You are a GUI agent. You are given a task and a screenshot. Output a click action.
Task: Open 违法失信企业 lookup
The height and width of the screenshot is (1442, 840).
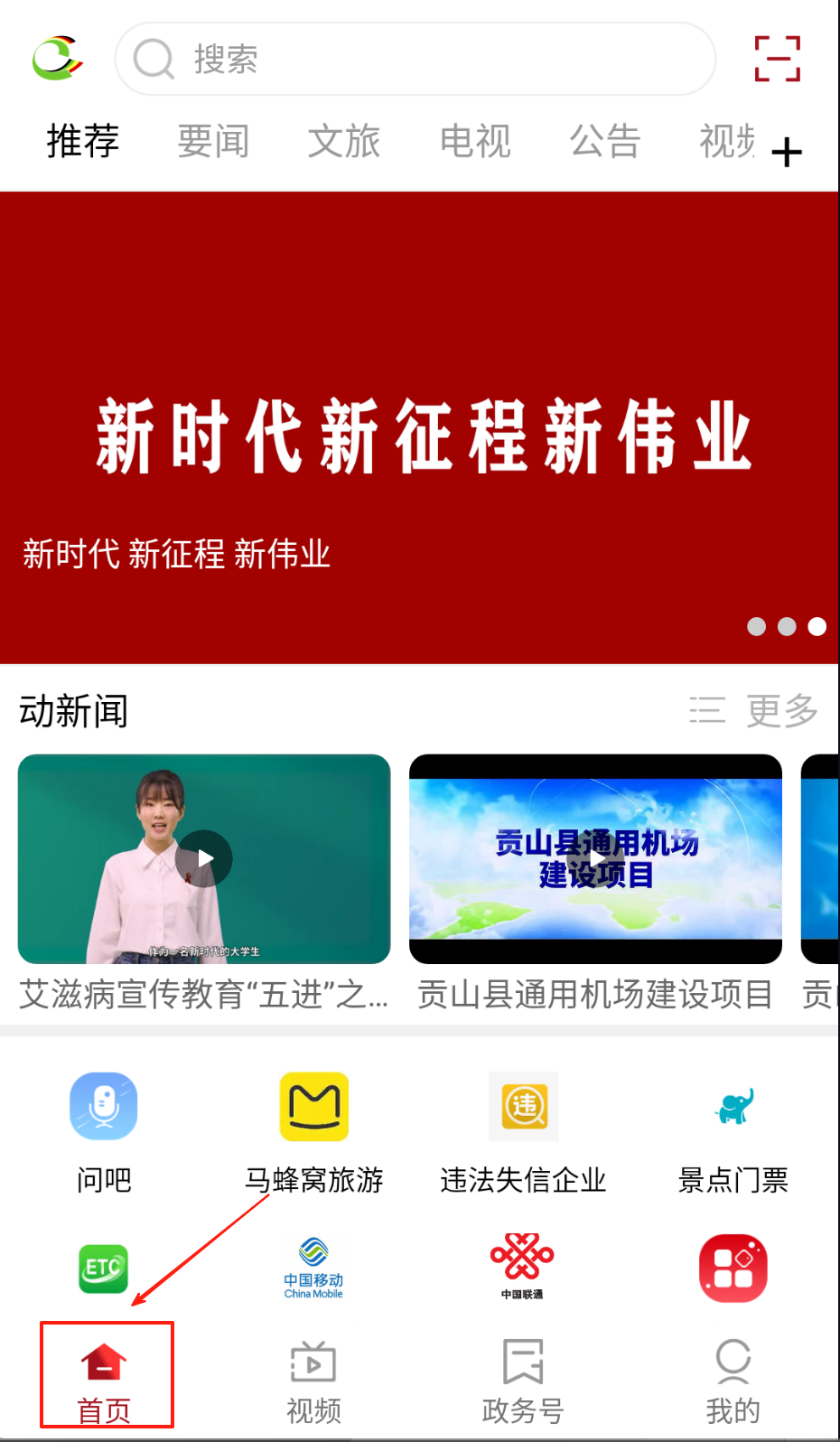pos(523,1129)
